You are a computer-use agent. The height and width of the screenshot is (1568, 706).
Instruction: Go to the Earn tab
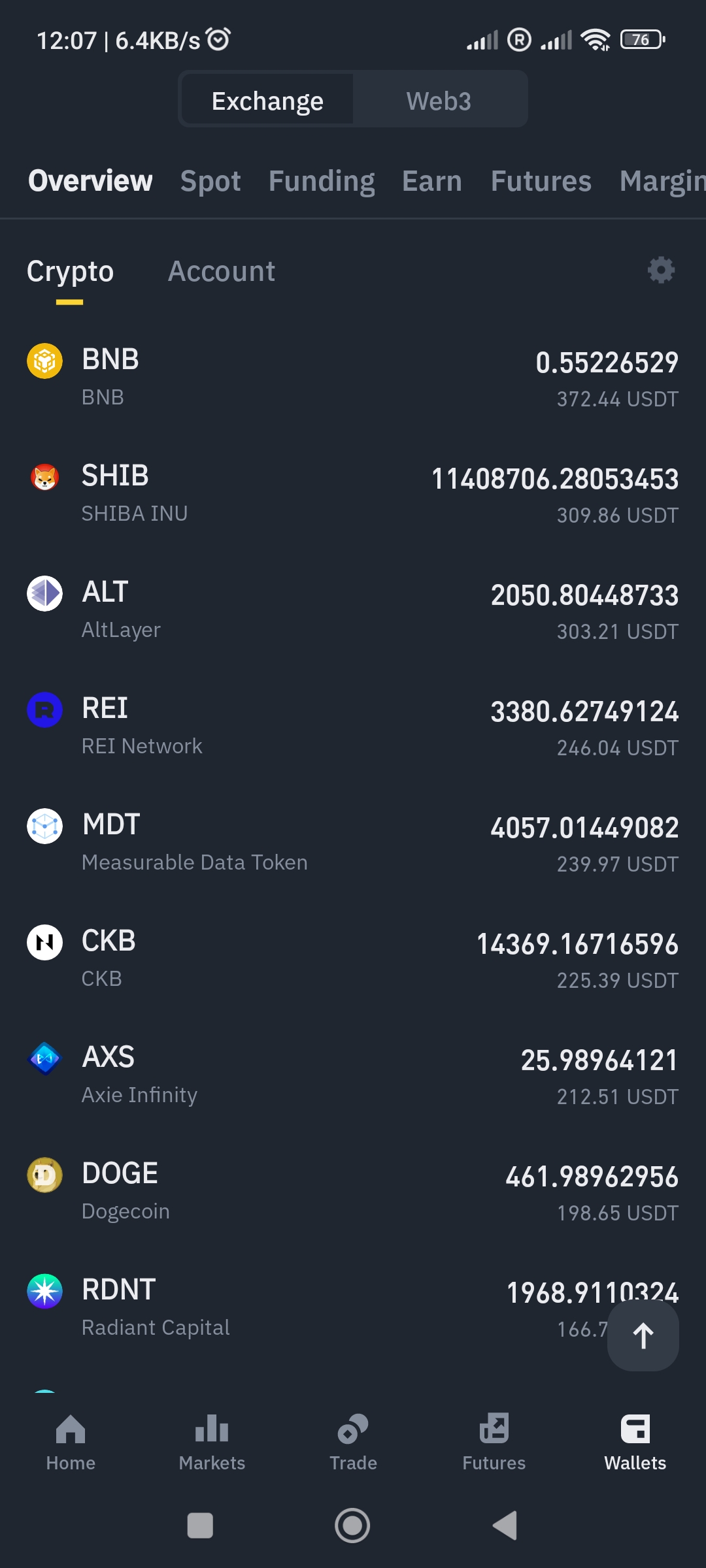click(x=432, y=181)
